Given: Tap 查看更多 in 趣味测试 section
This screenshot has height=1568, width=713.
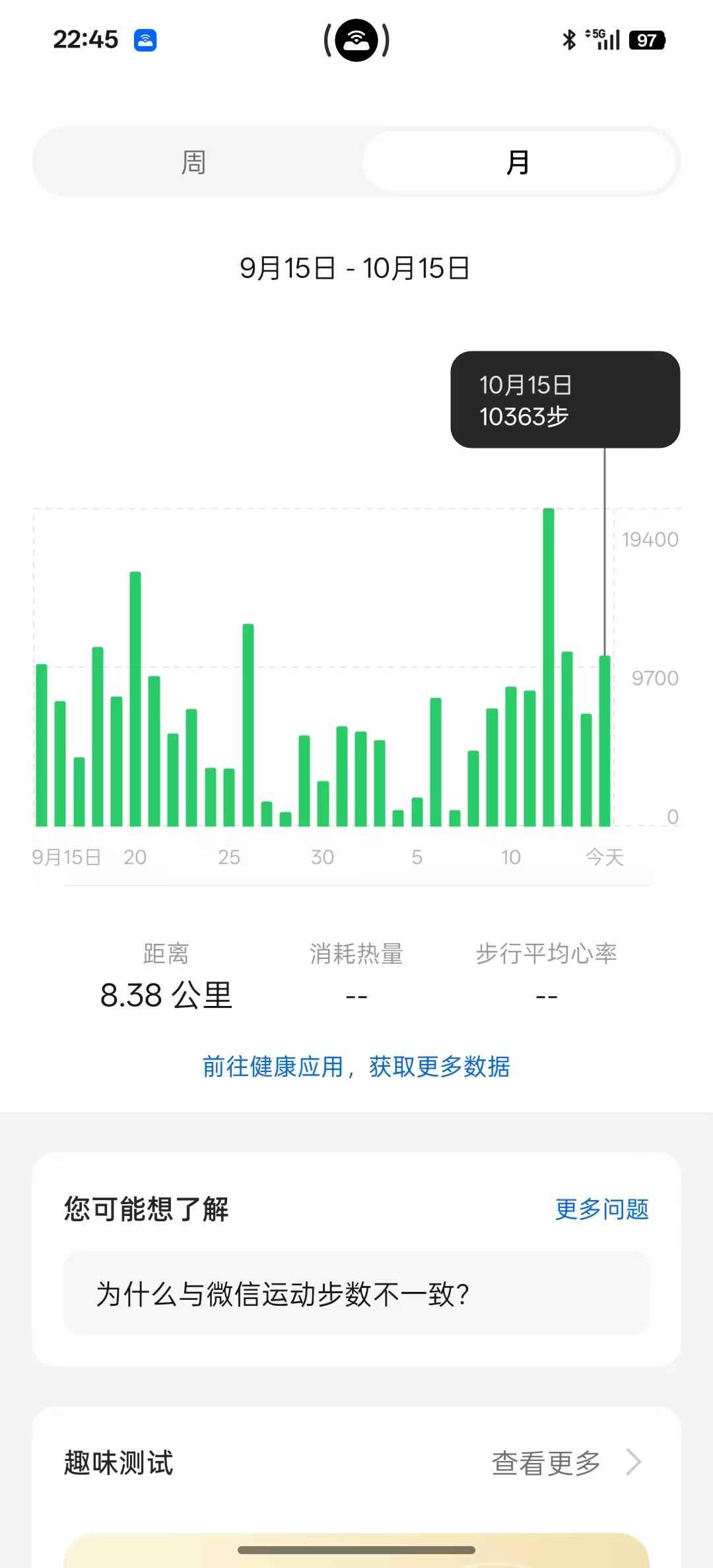Looking at the screenshot, I should point(566,1462).
